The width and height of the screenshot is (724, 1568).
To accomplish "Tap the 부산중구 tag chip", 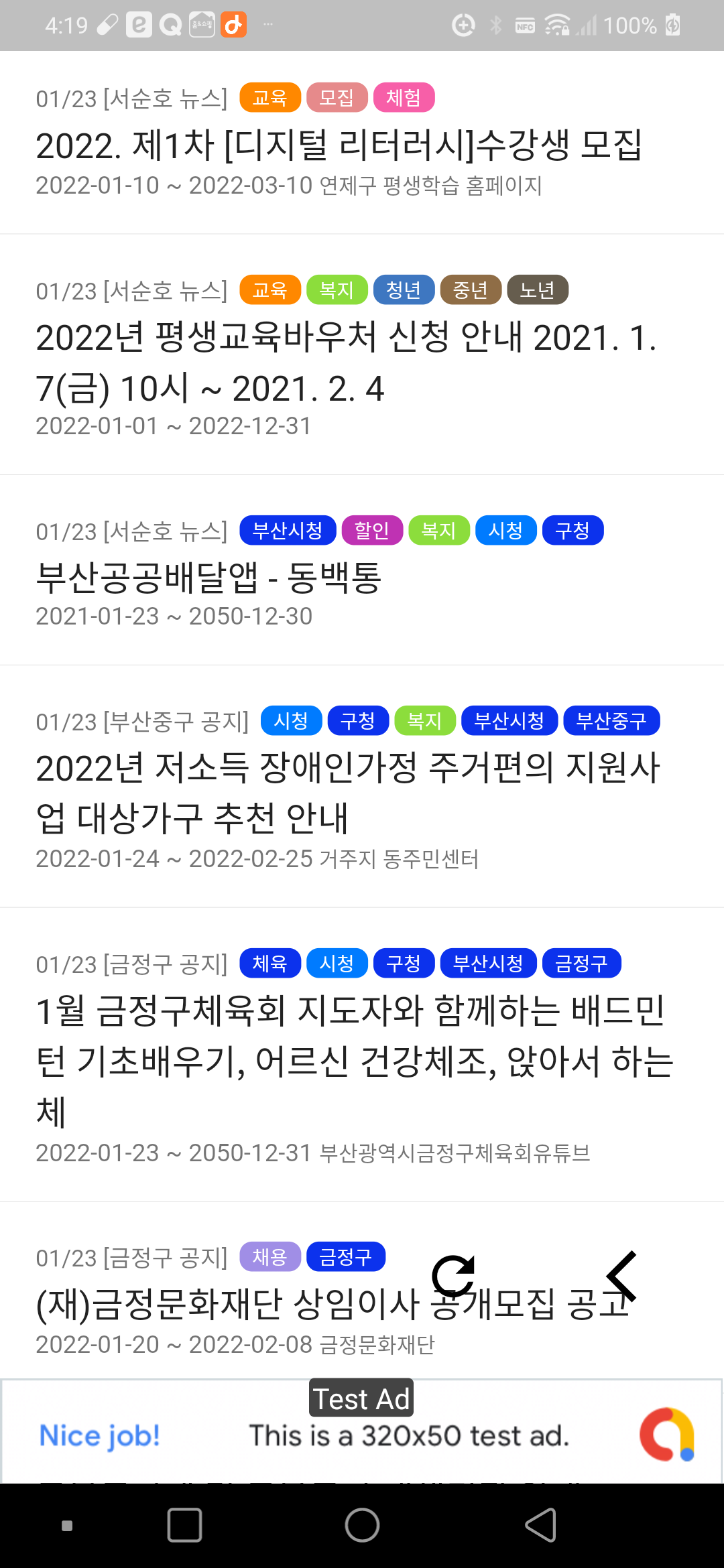I will point(611,721).
